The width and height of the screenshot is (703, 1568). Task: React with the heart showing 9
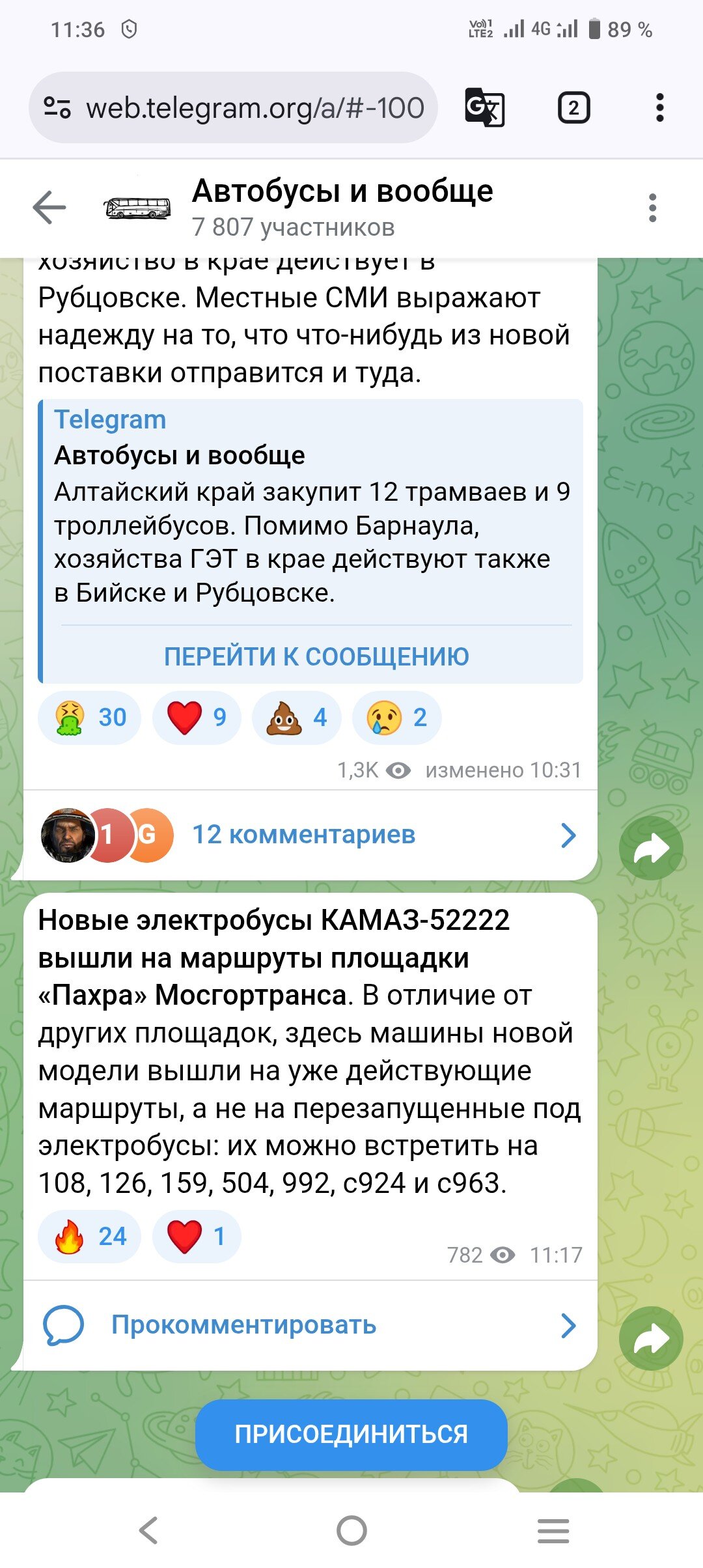tap(197, 718)
